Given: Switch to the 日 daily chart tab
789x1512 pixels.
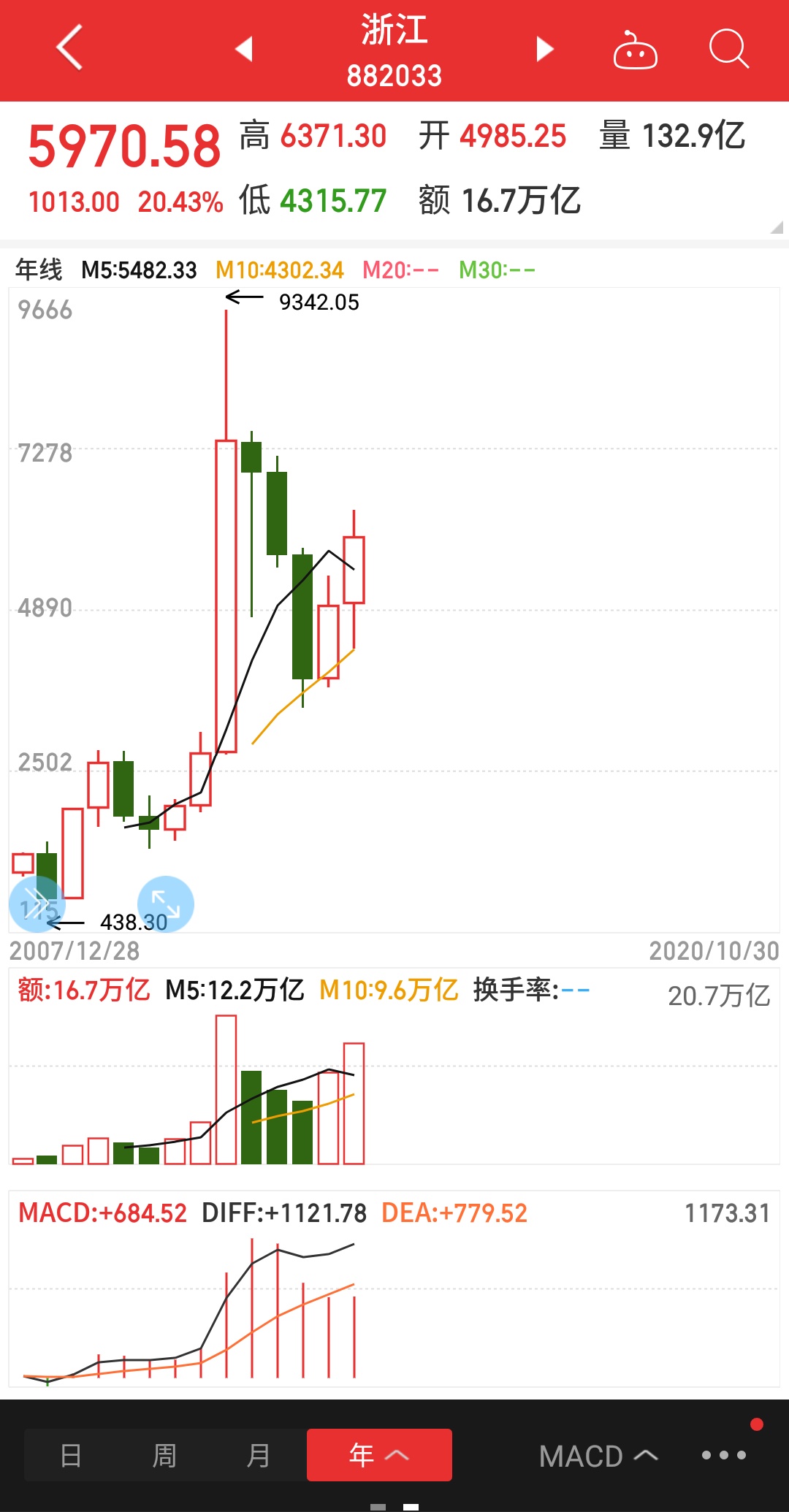Looking at the screenshot, I should click(69, 1456).
